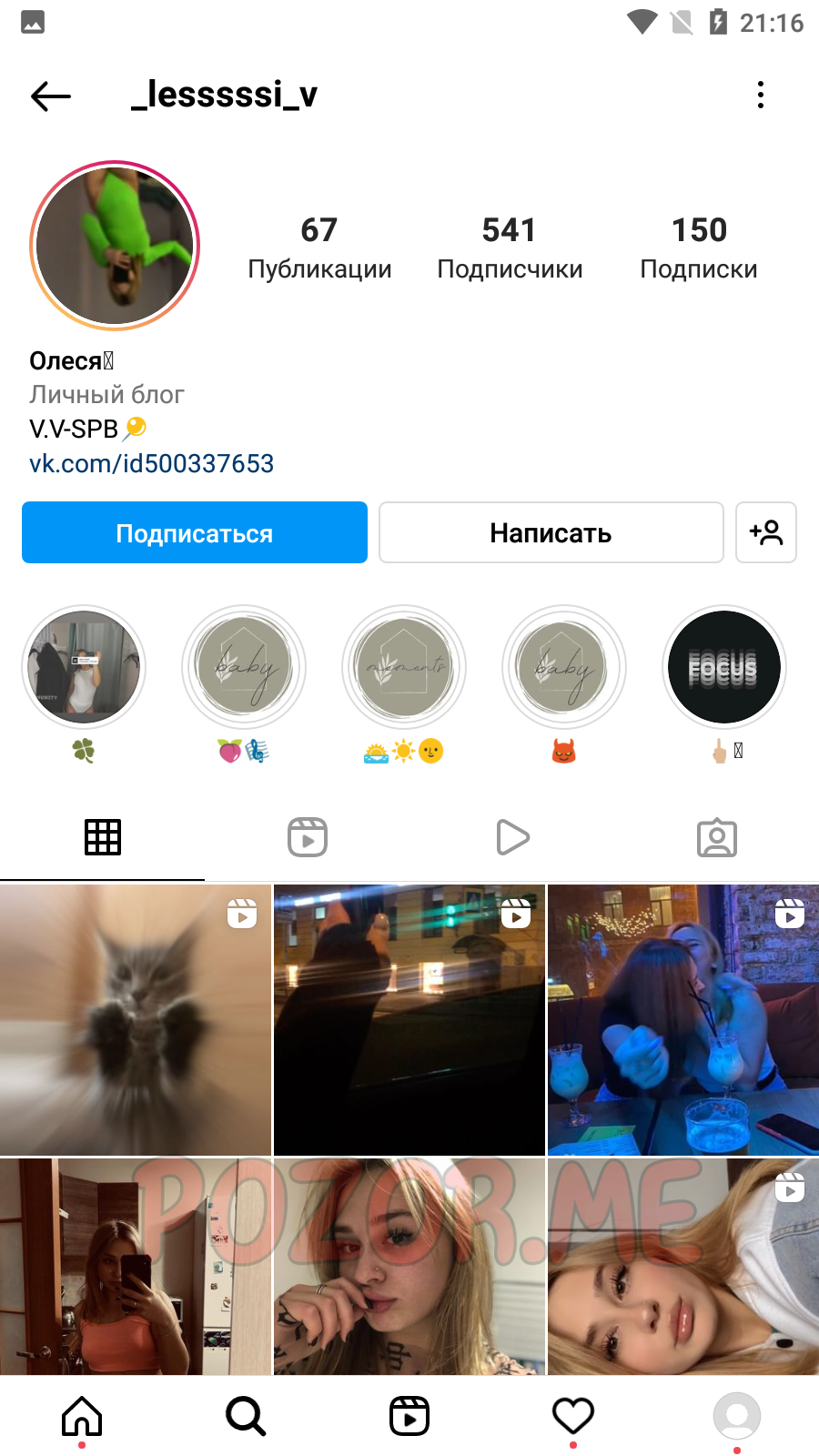
Task: Open the bar cocktails reel post
Action: tap(683, 1019)
